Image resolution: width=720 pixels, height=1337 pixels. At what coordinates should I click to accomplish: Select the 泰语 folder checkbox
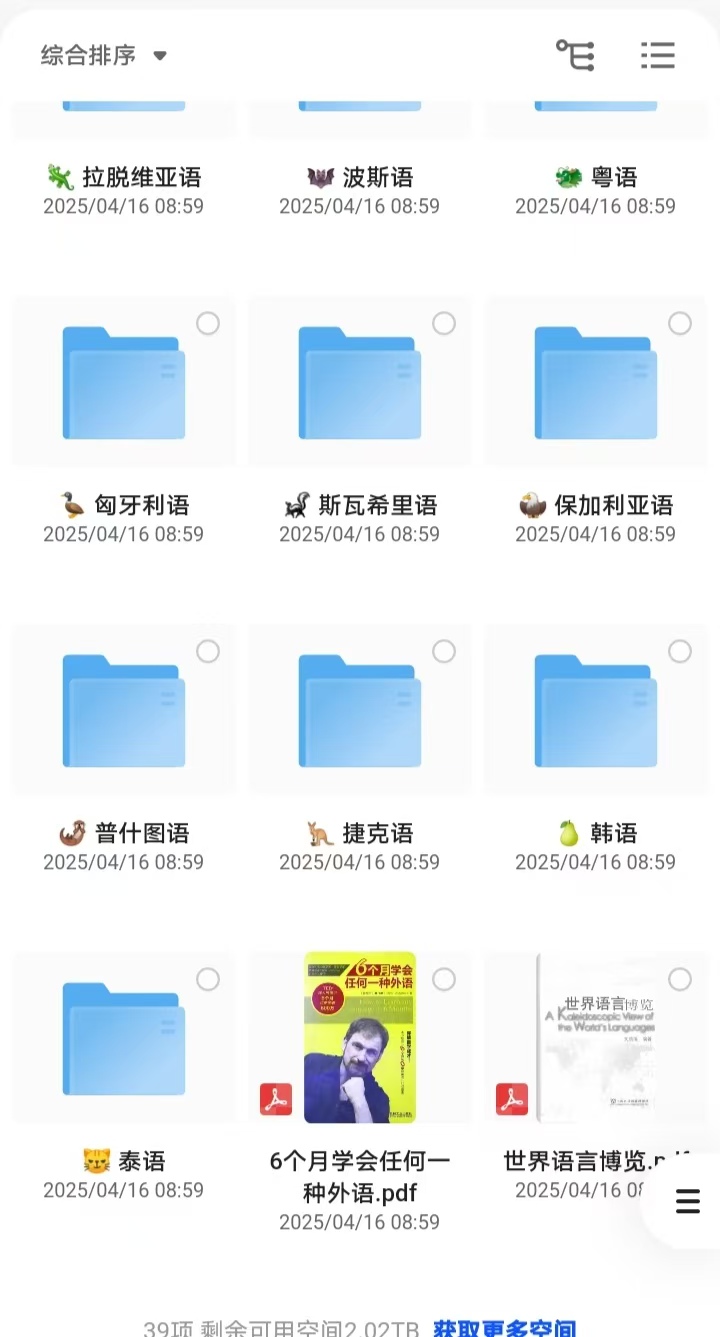click(208, 979)
